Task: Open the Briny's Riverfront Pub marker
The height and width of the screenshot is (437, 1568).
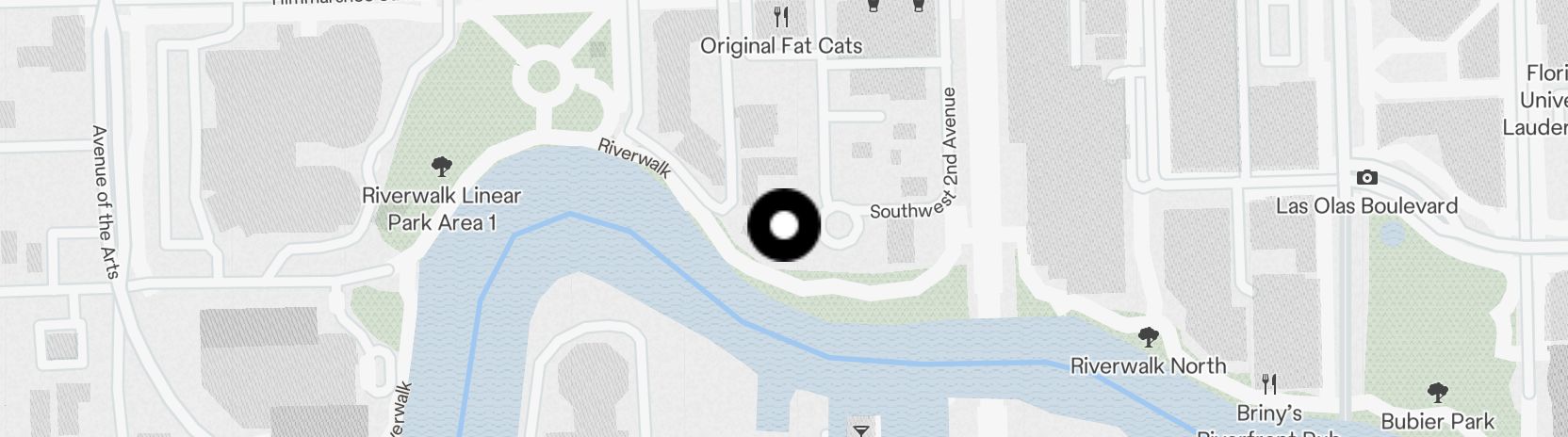Action: point(1269,384)
